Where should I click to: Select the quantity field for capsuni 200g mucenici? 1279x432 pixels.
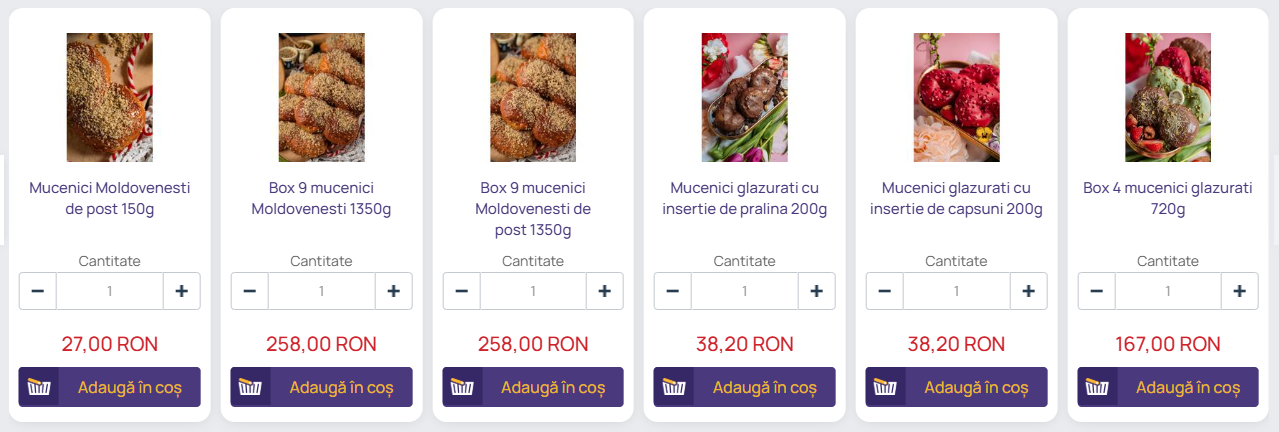(956, 291)
